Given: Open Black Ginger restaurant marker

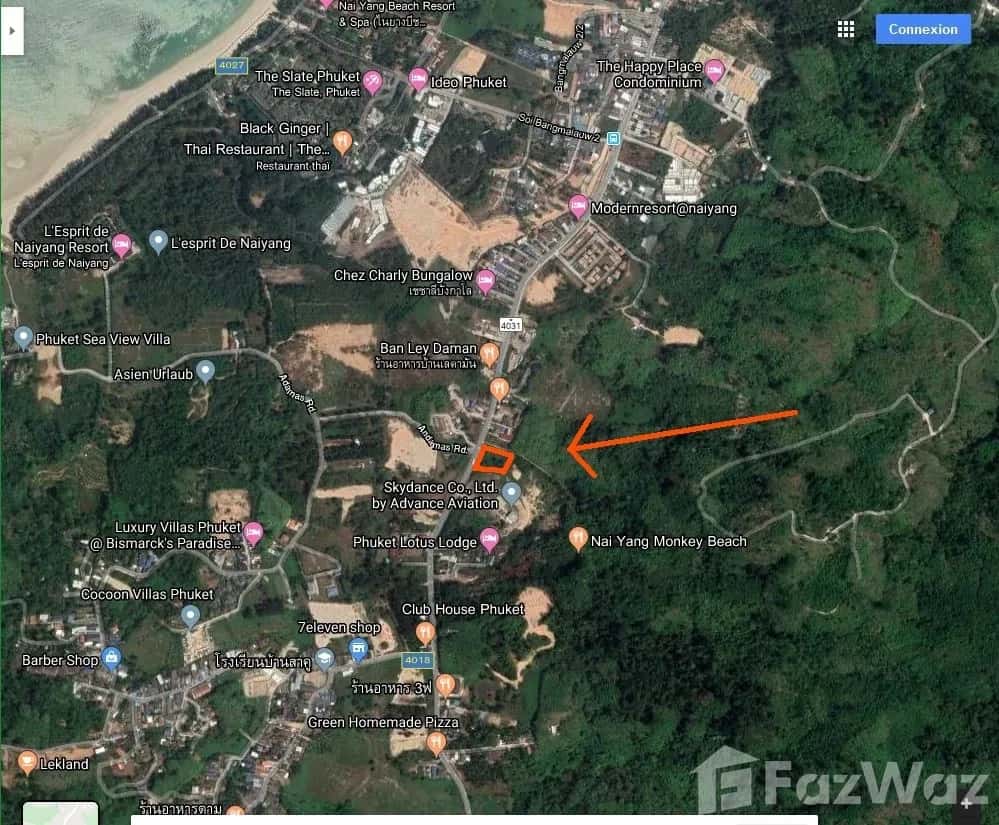Looking at the screenshot, I should 342,141.
